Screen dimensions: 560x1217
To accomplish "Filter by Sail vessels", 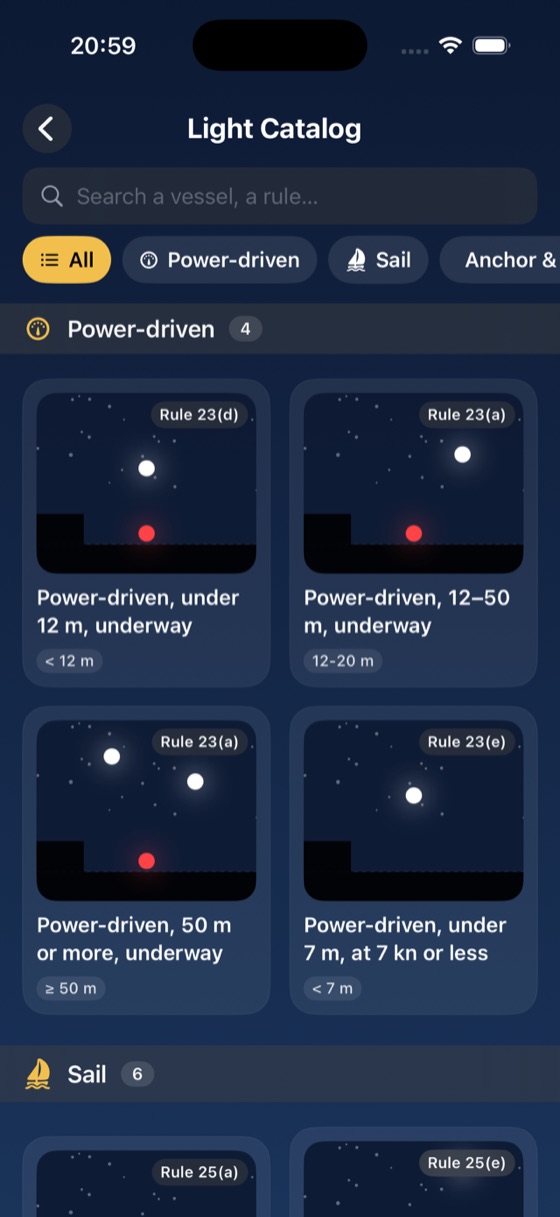I will pyautogui.click(x=379, y=260).
